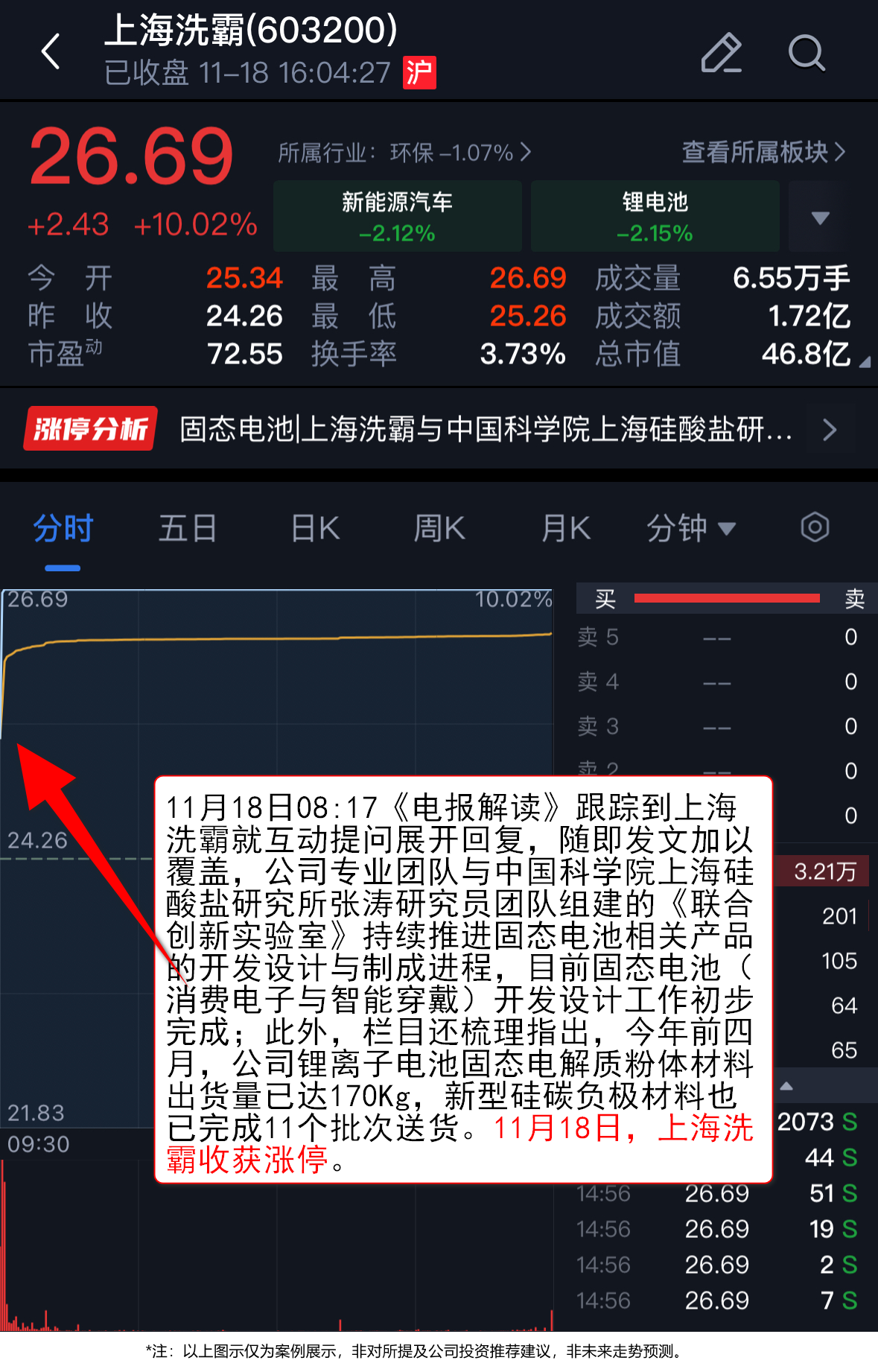Open 查看所属板块 link
Image resolution: width=878 pixels, height=1372 pixels.
click(763, 152)
